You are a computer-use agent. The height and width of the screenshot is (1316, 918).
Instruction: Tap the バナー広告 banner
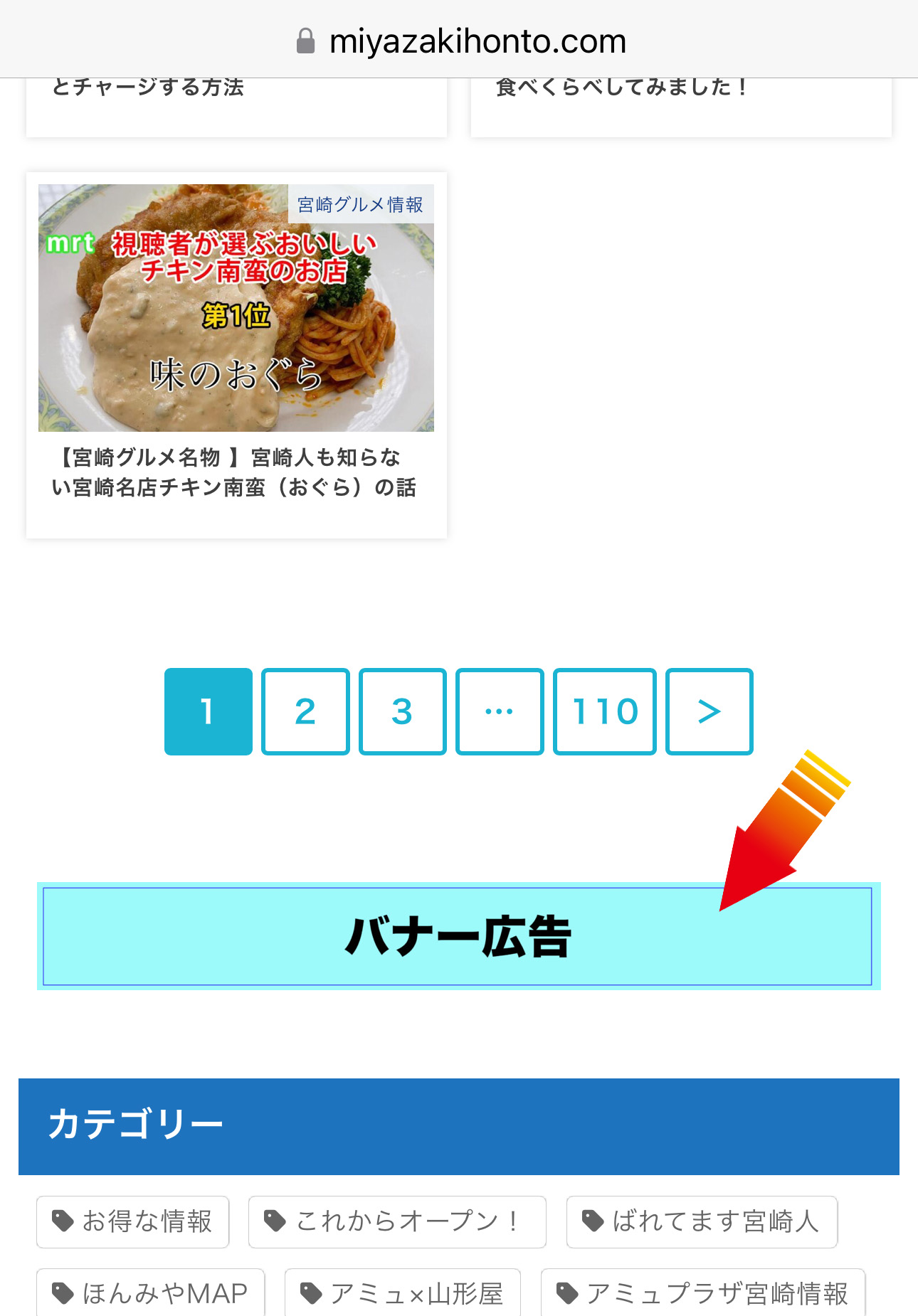tap(458, 936)
